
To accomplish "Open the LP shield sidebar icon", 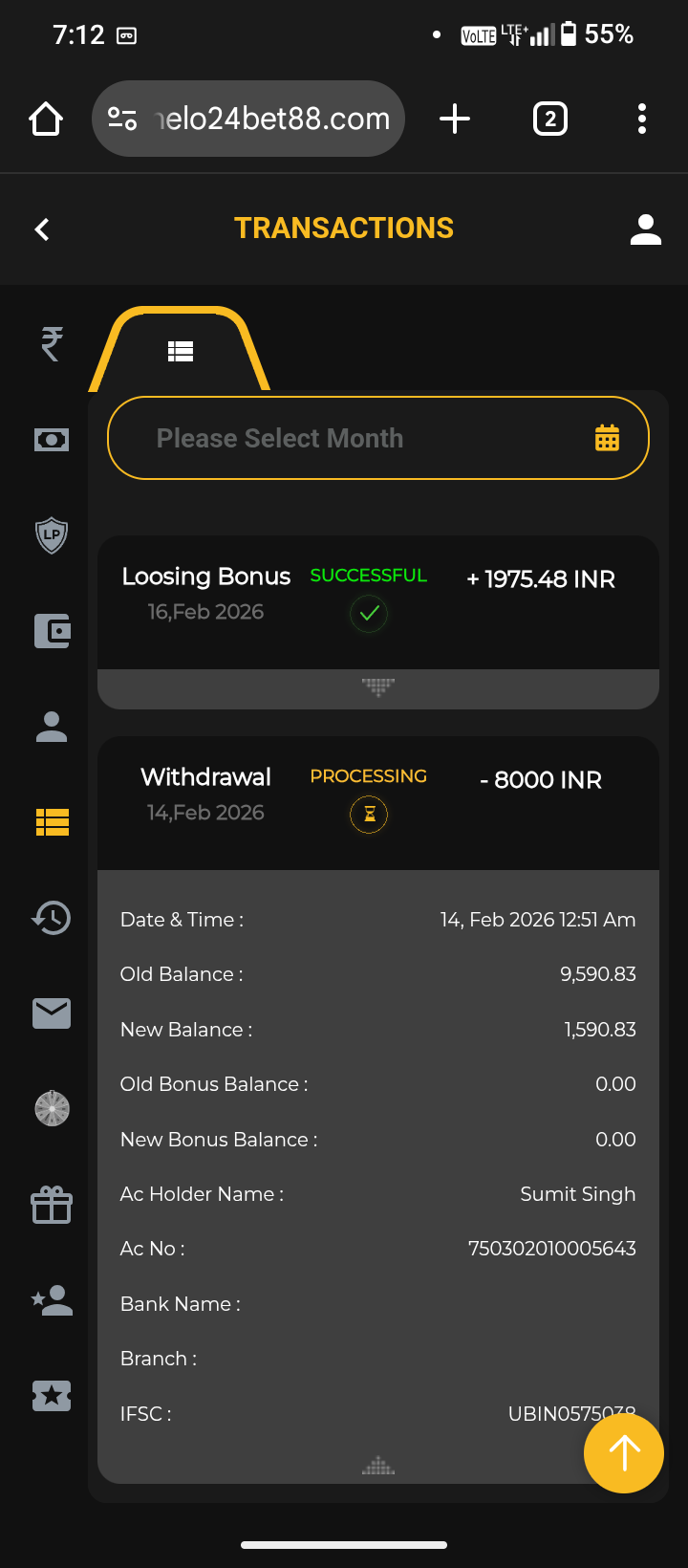I will (x=52, y=535).
